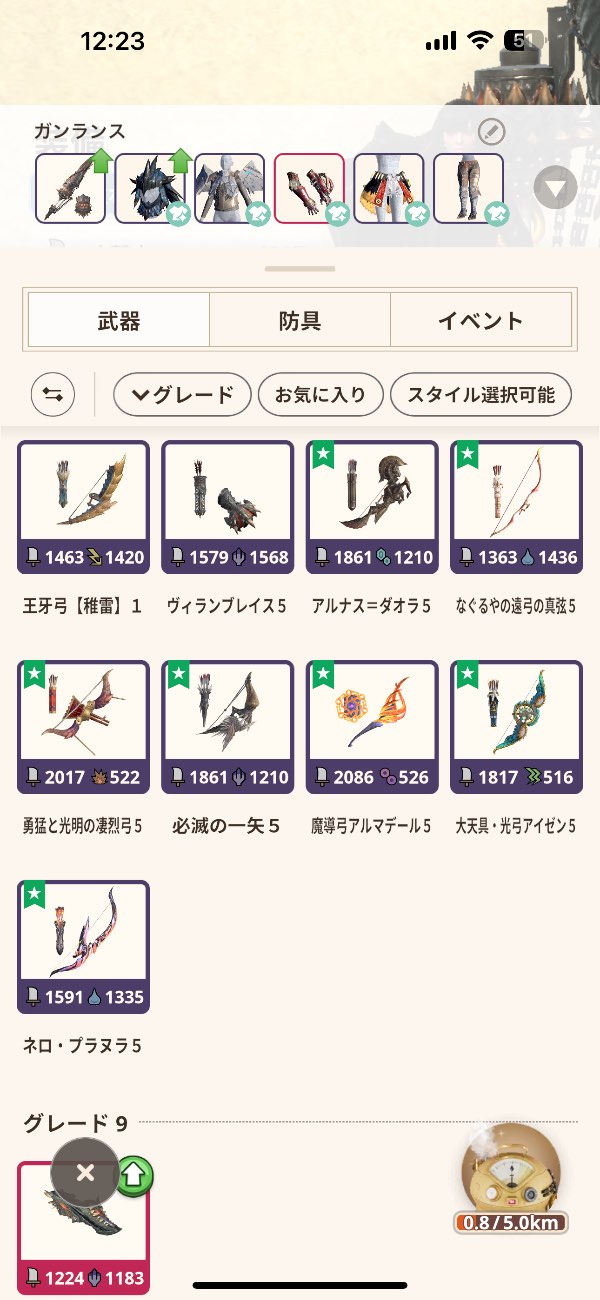
Task: Edit the ガンランス loadout with the pencil icon
Action: 490,130
